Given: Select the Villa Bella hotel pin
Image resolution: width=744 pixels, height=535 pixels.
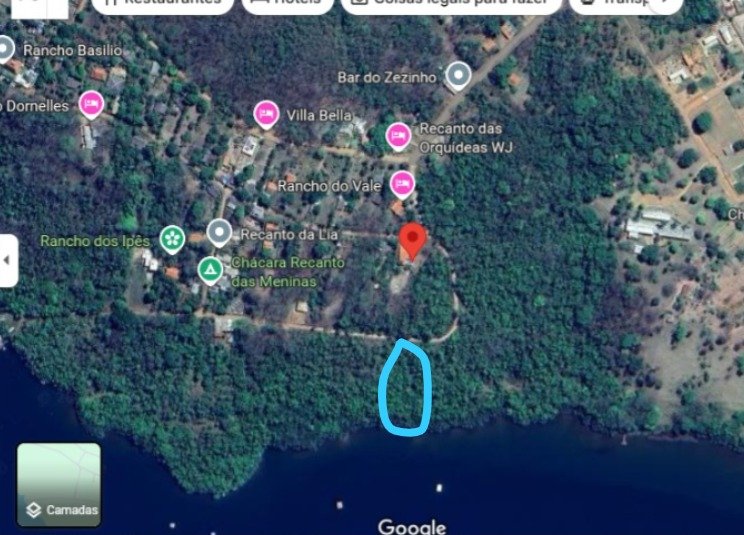Looking at the screenshot, I should tap(265, 114).
